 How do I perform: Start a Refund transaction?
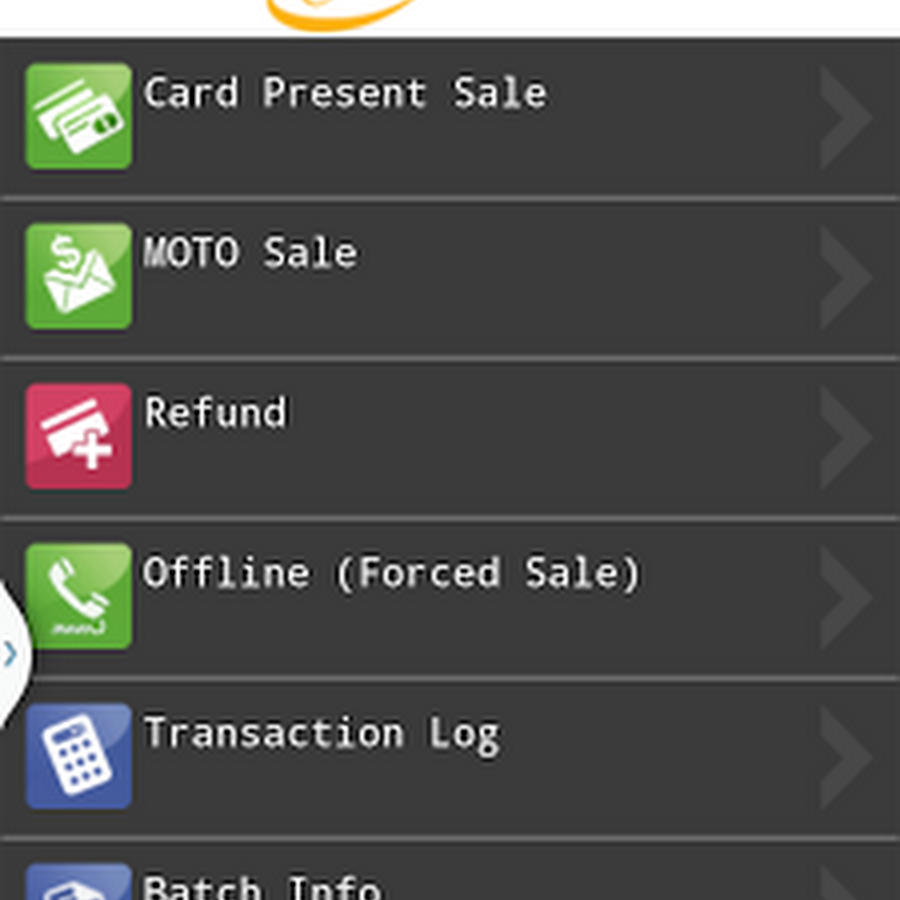tap(450, 437)
